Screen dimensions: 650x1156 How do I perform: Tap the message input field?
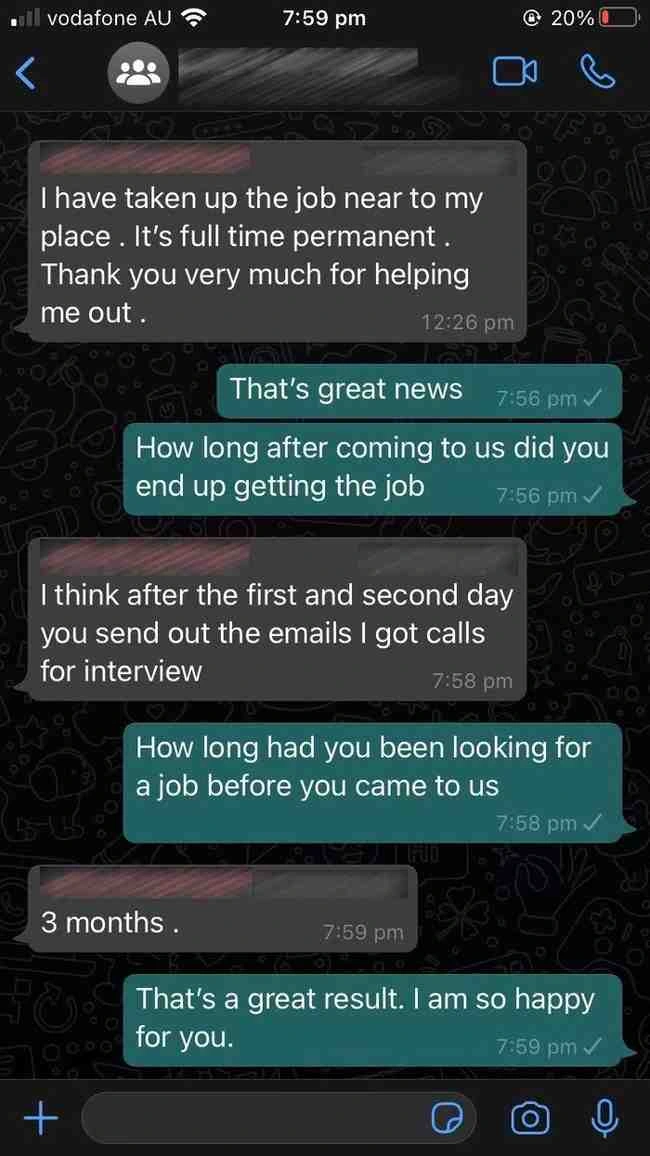[250, 1118]
